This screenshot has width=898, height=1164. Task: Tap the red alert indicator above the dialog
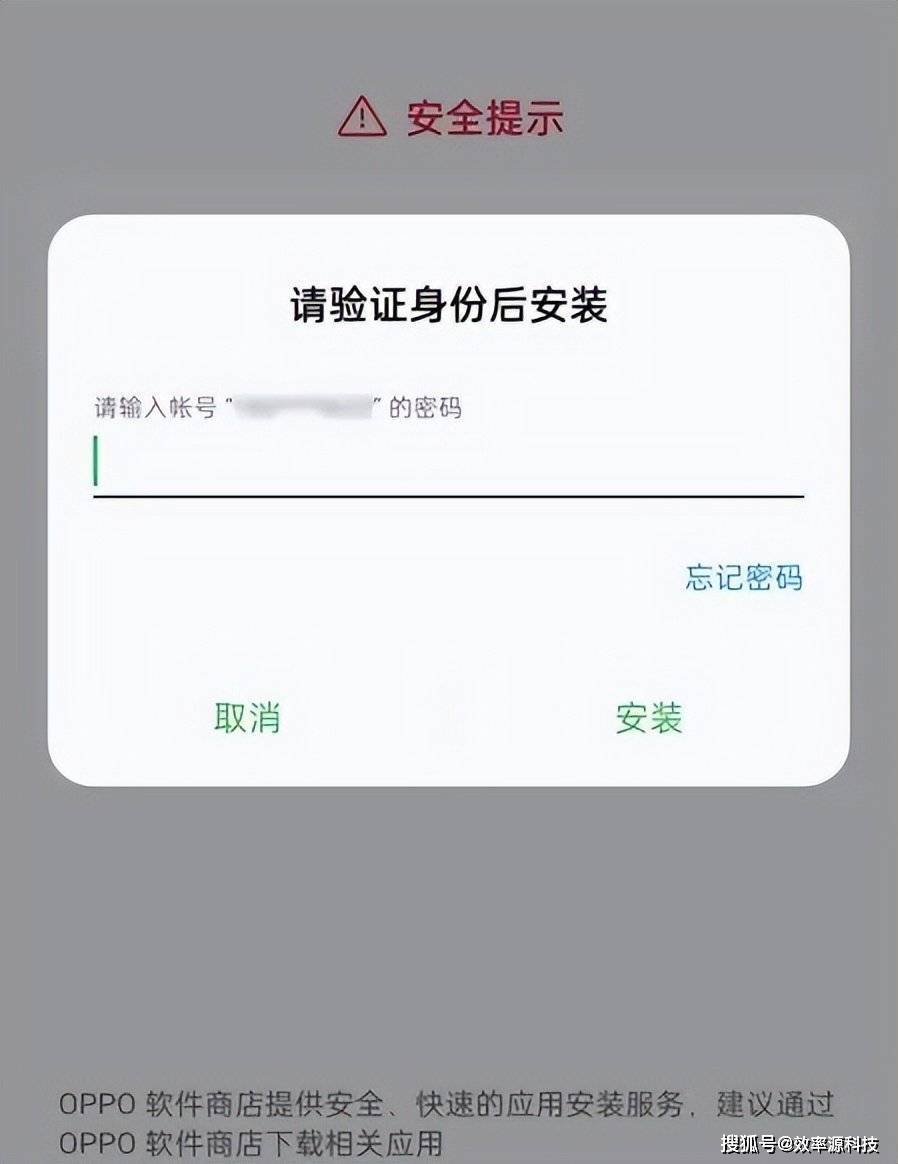(362, 118)
